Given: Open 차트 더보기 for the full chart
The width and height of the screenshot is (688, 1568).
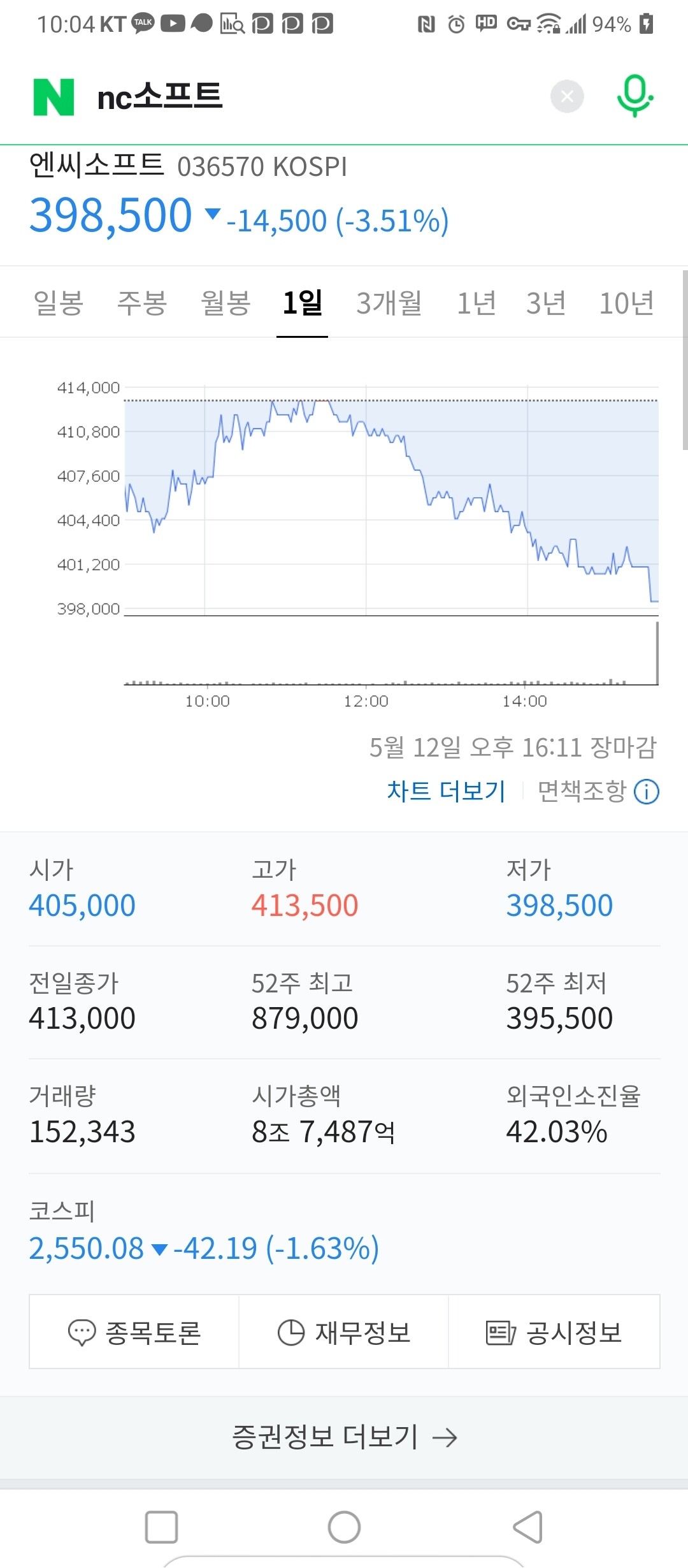Looking at the screenshot, I should click(x=445, y=791).
